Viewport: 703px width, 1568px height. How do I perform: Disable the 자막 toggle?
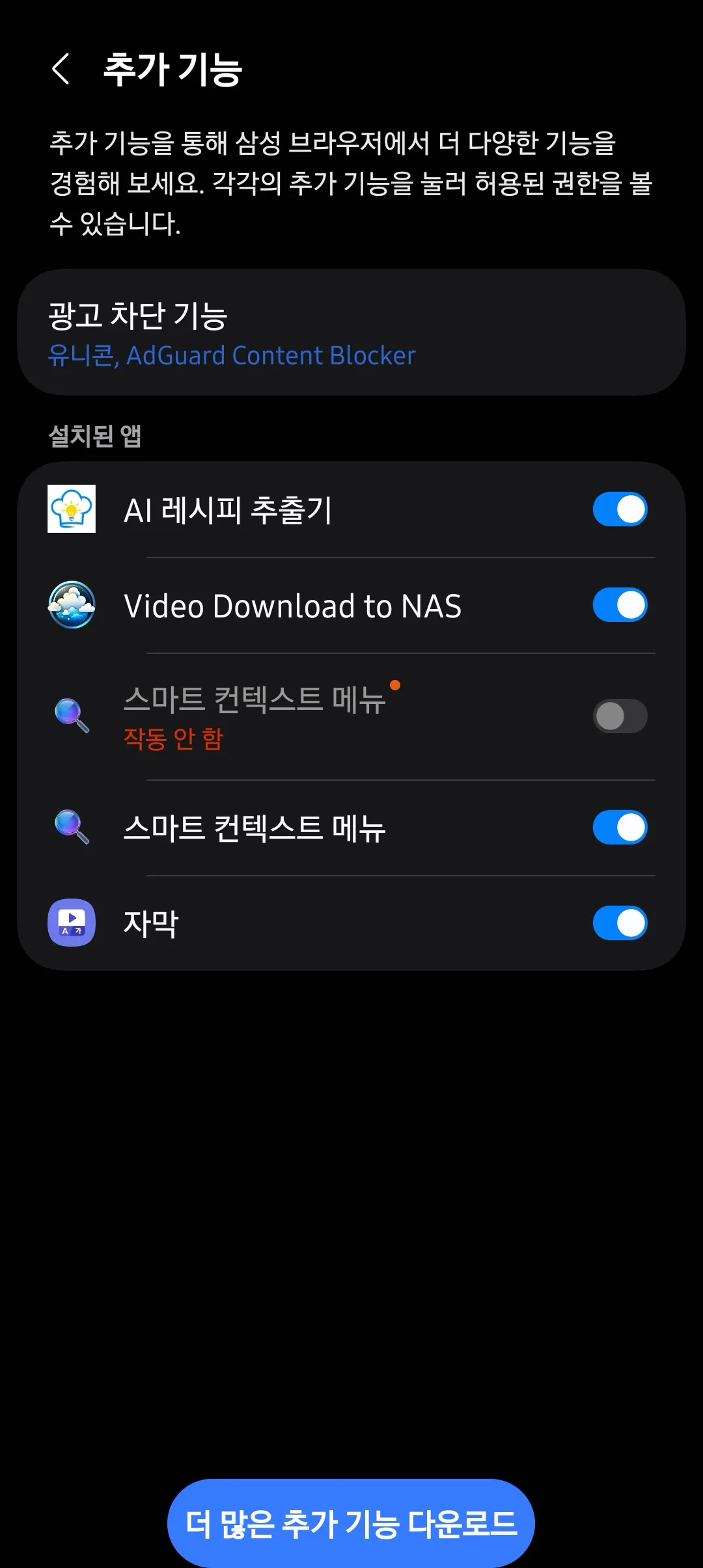point(620,923)
